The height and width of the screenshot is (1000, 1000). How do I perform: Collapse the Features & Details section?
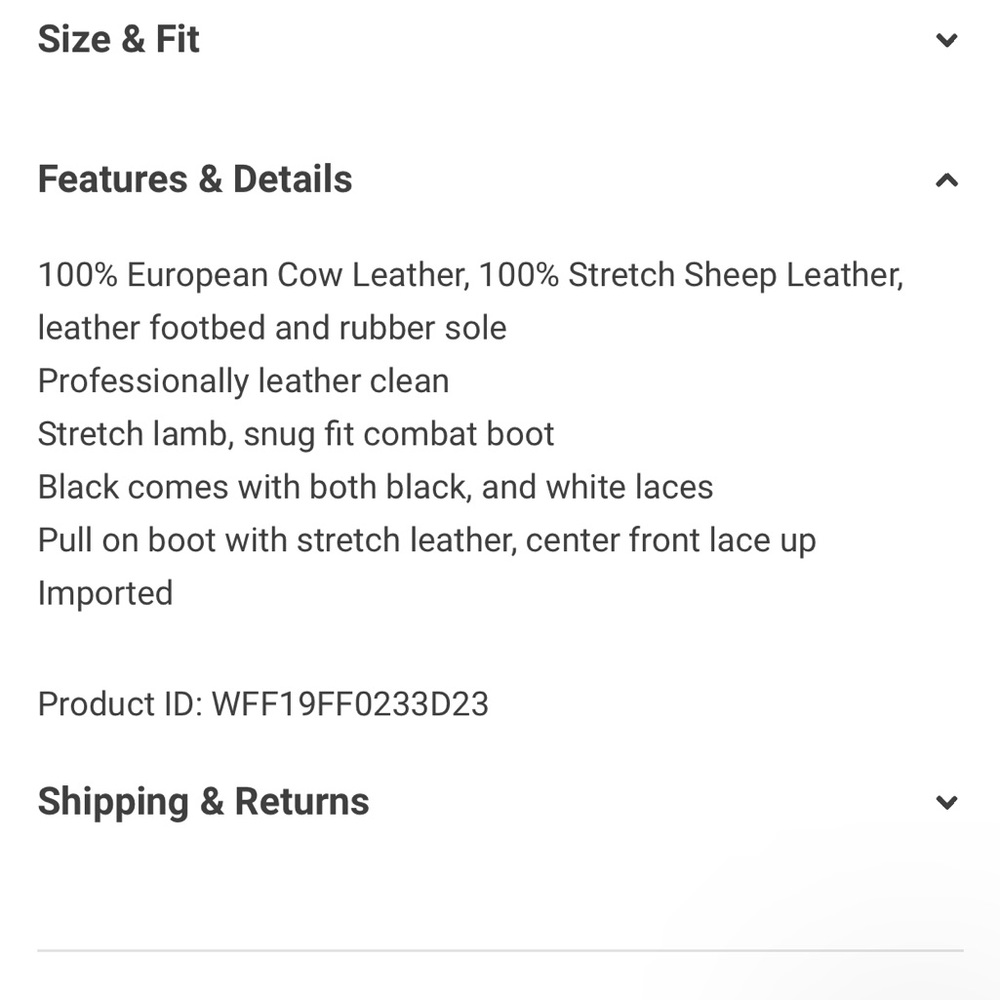click(946, 181)
